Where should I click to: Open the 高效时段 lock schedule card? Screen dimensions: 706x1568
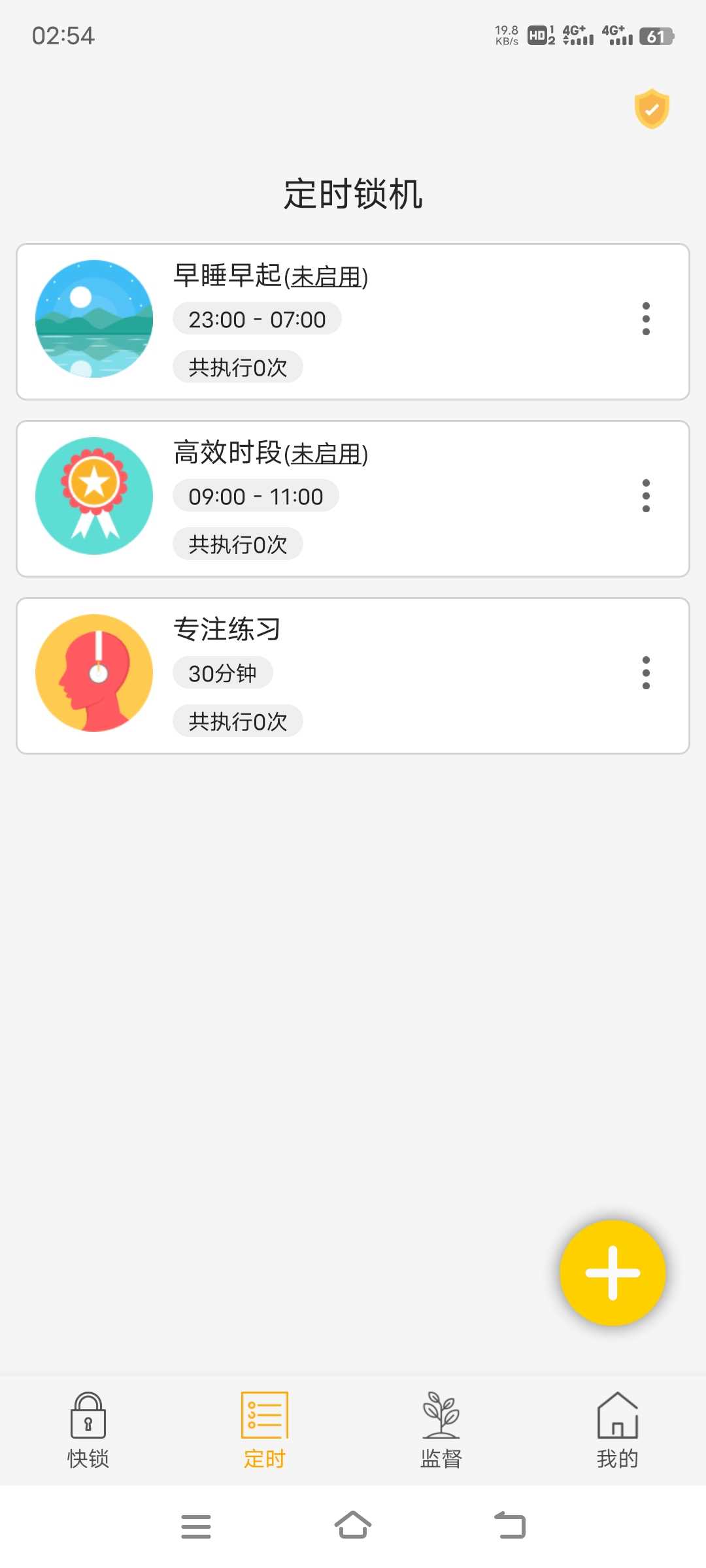[x=353, y=498]
